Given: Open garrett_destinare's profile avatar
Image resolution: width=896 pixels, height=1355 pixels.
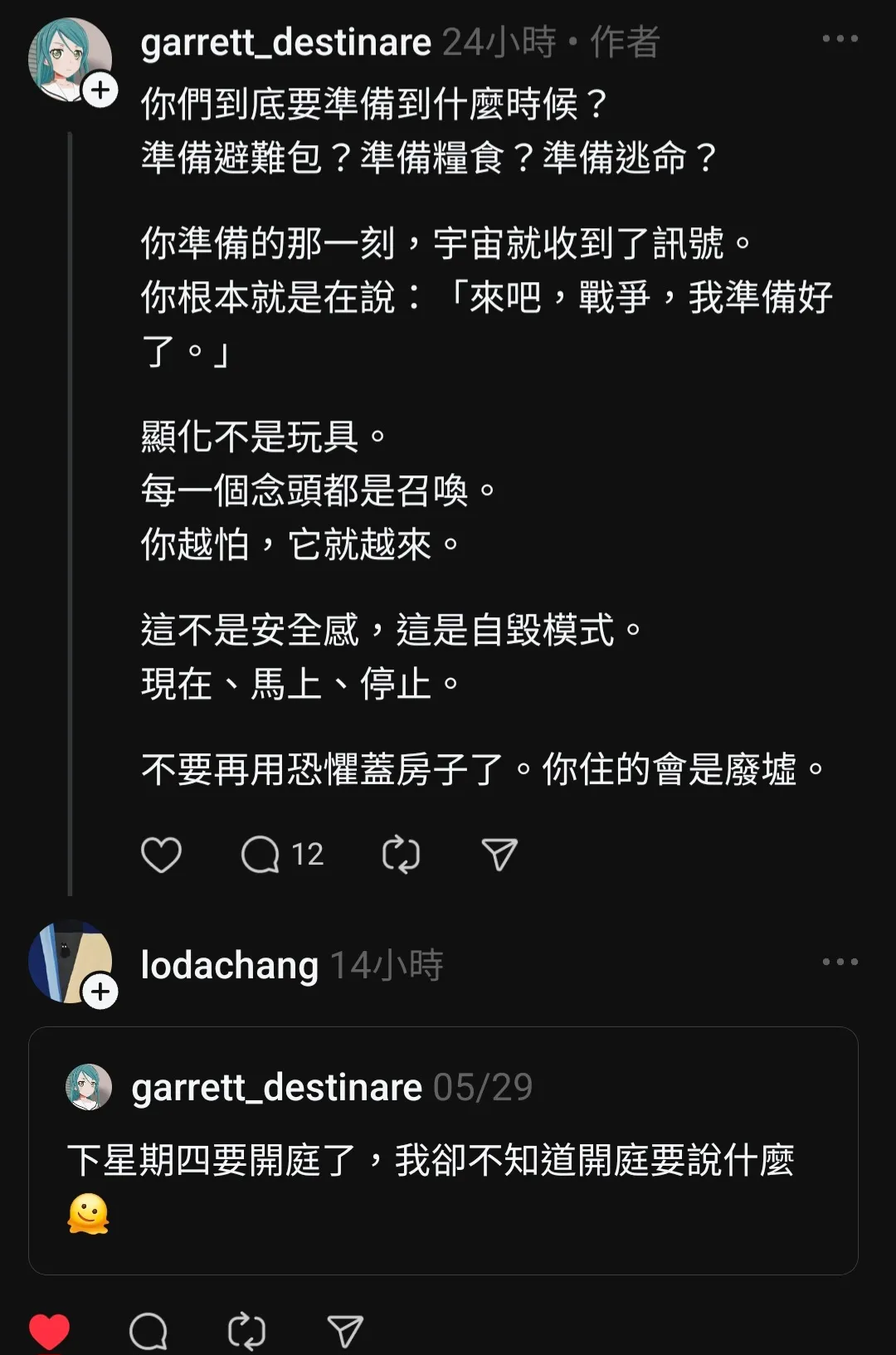Looking at the screenshot, I should pos(68,58).
